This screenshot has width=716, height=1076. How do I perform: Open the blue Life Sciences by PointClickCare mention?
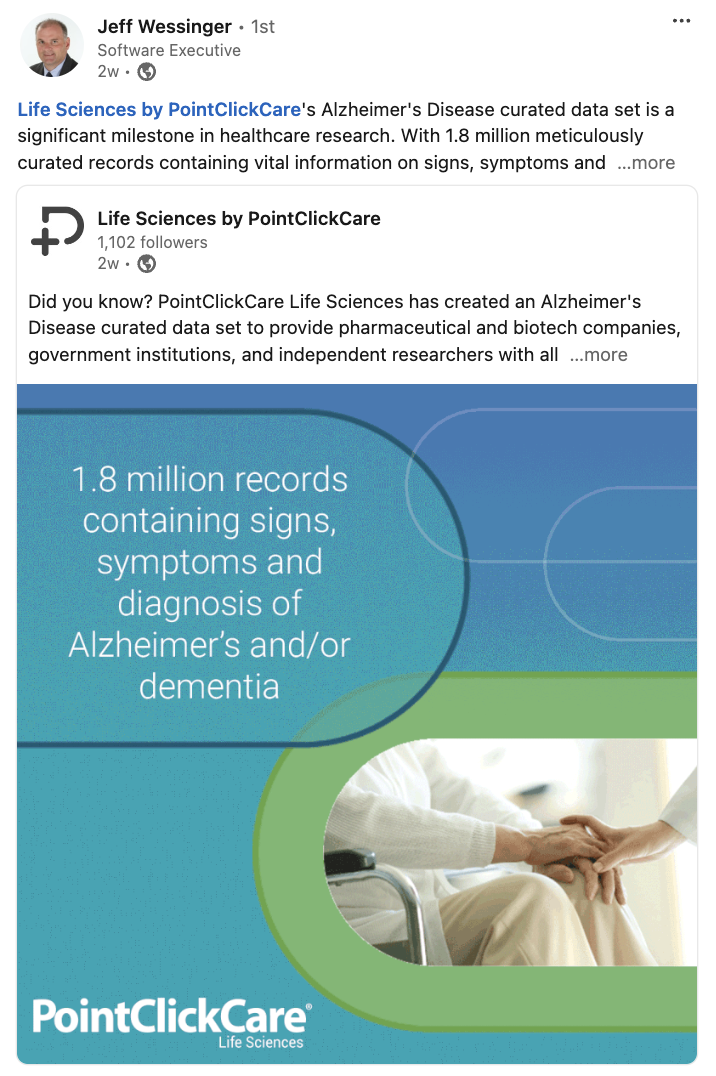tap(159, 109)
